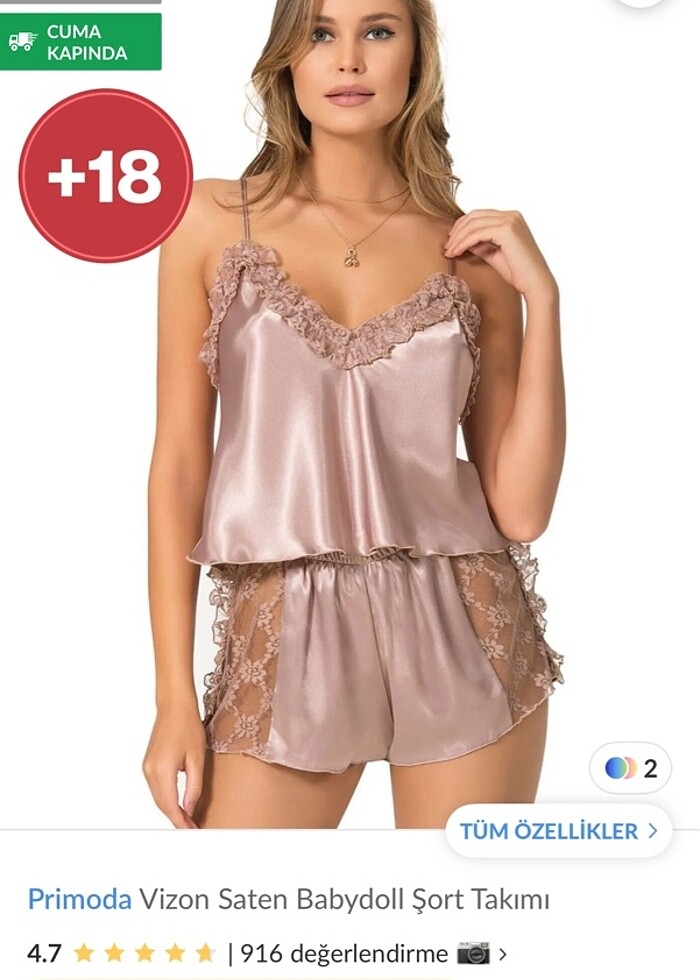Image resolution: width=700 pixels, height=980 pixels.
Task: Open TÜM ÖZELLİKLER to view all features
Action: click(x=558, y=831)
